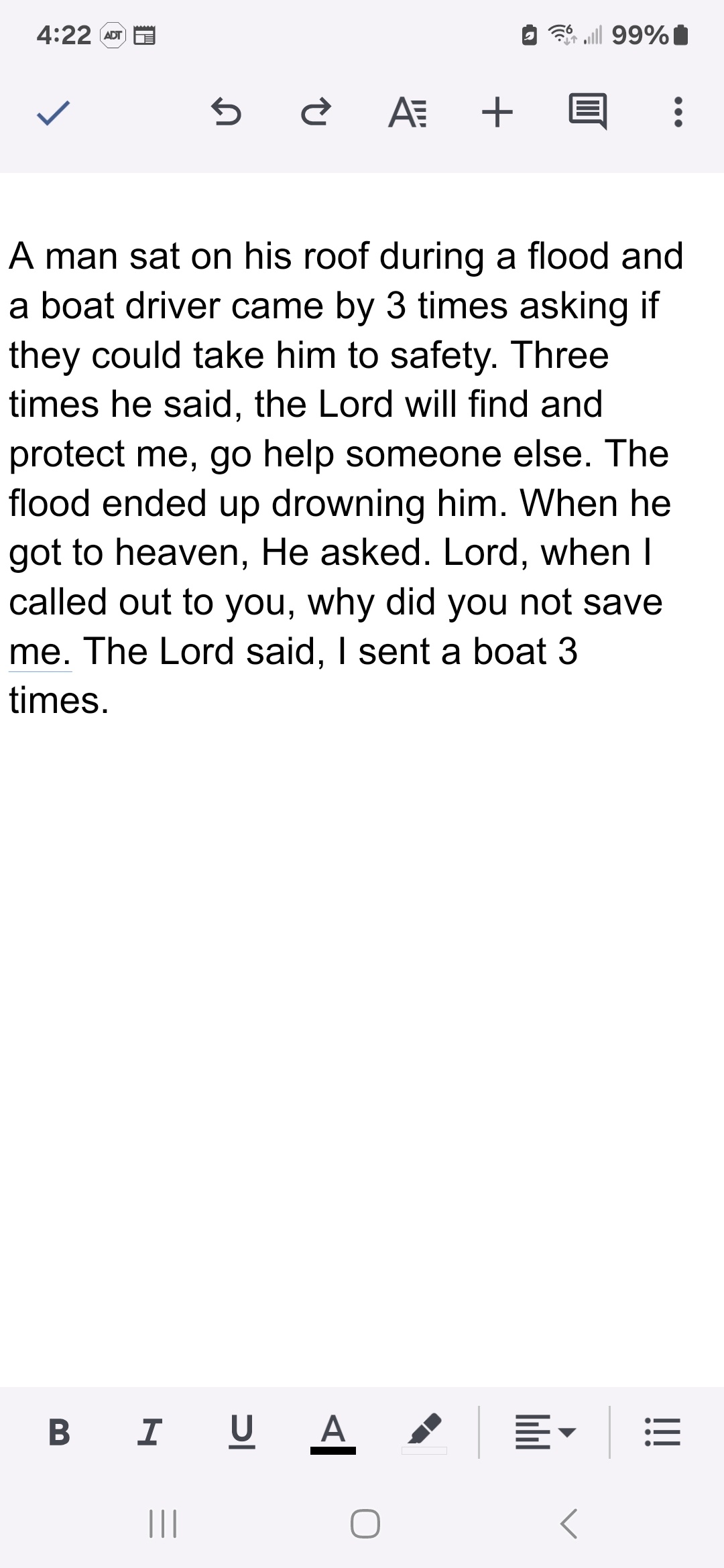This screenshot has width=724, height=1568.
Task: Open the insert plus menu
Action: click(497, 112)
